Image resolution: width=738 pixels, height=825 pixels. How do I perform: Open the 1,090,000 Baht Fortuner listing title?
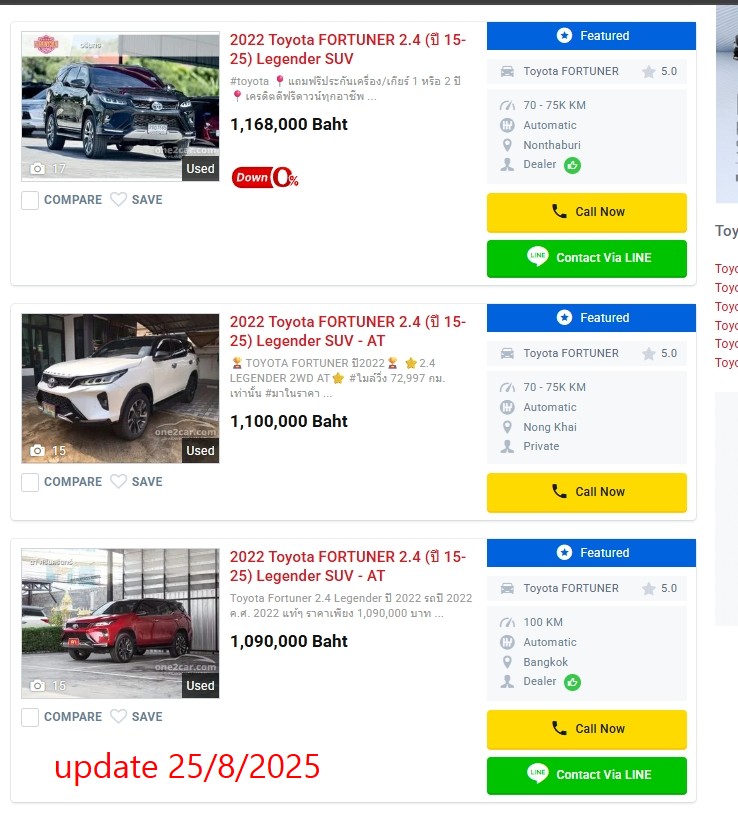pos(347,566)
